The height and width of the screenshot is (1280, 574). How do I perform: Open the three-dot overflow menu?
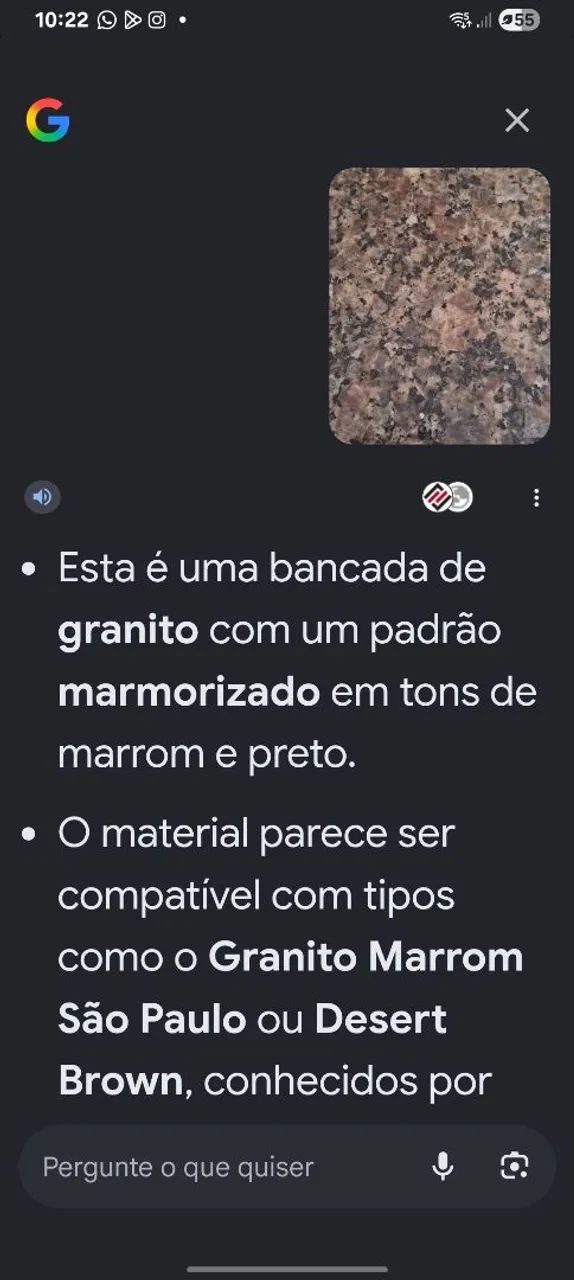coord(537,497)
